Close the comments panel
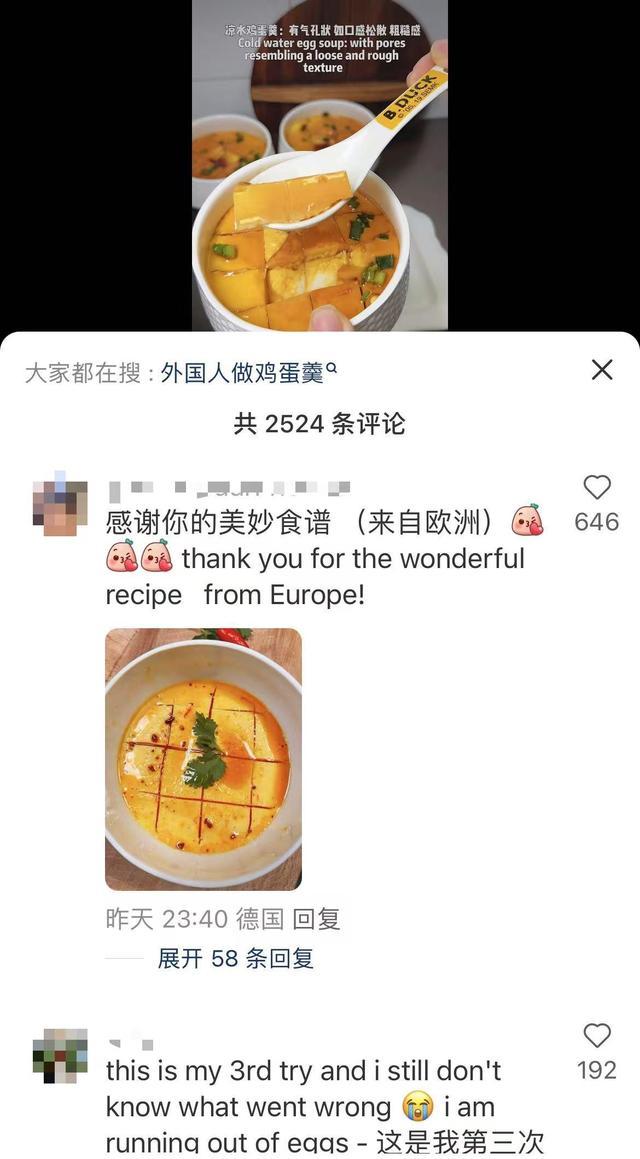This screenshot has height=1159, width=640. click(602, 370)
